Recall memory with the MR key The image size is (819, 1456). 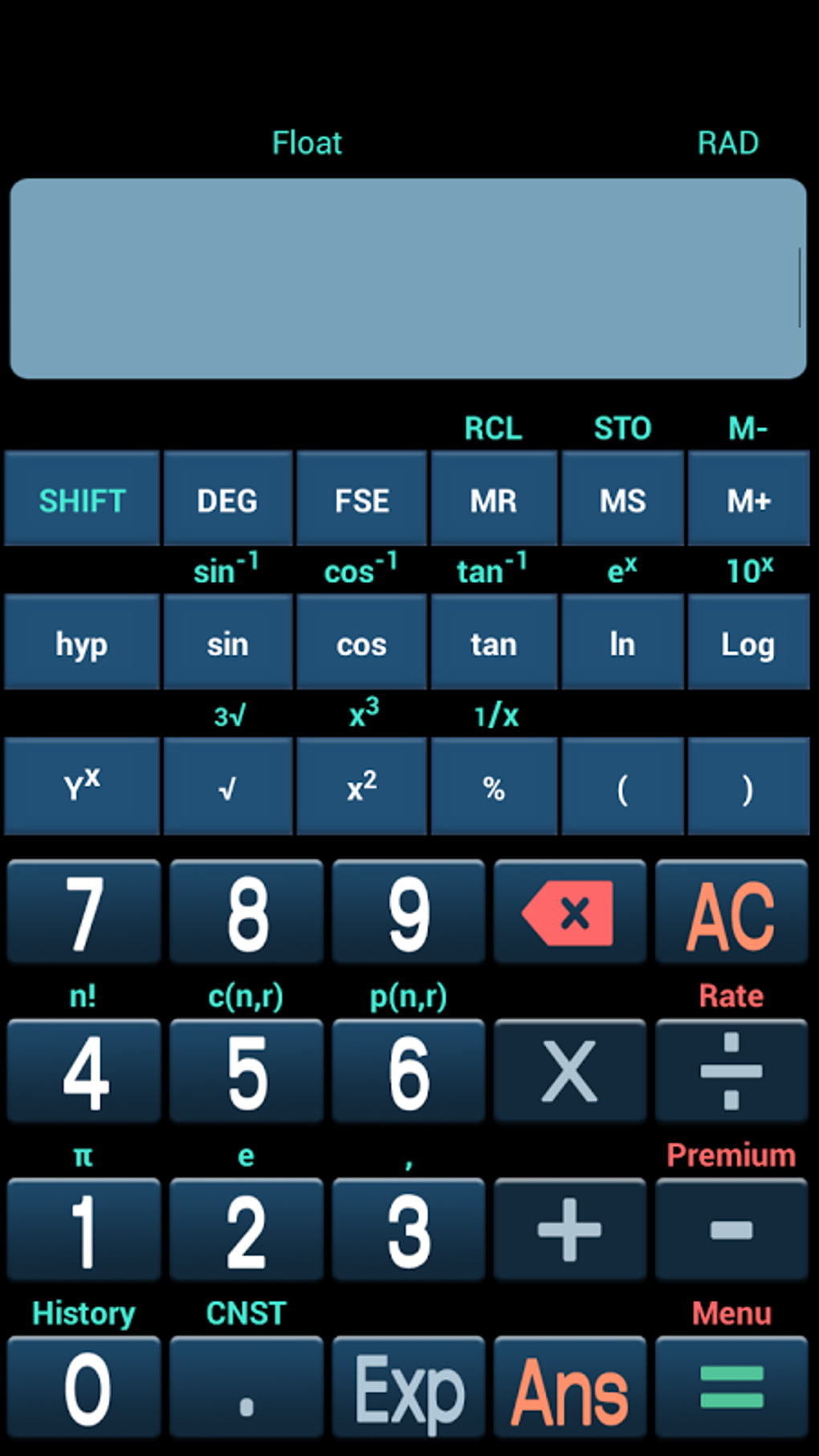coord(494,500)
